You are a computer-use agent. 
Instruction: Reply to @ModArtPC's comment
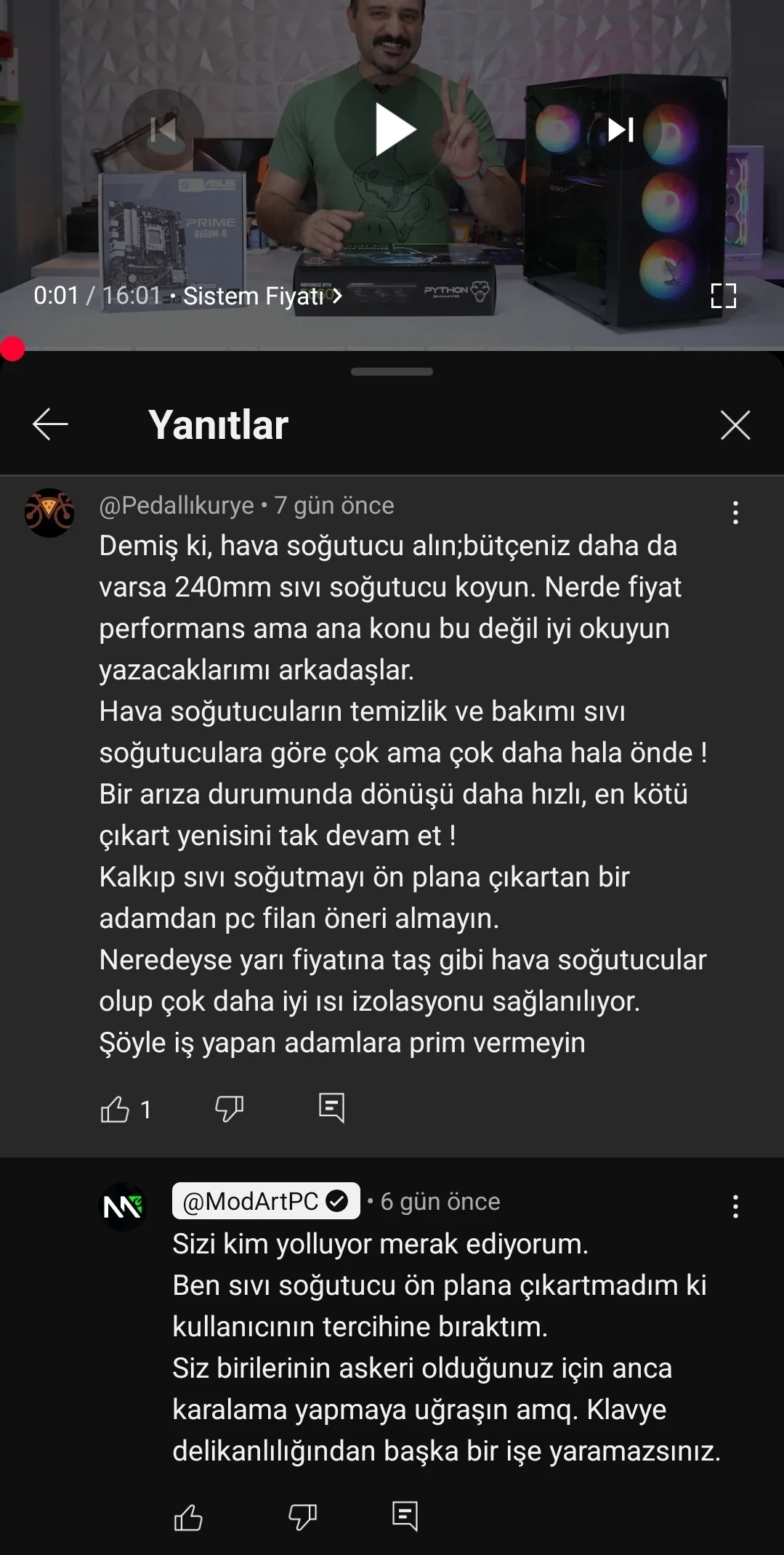pyautogui.click(x=405, y=1516)
